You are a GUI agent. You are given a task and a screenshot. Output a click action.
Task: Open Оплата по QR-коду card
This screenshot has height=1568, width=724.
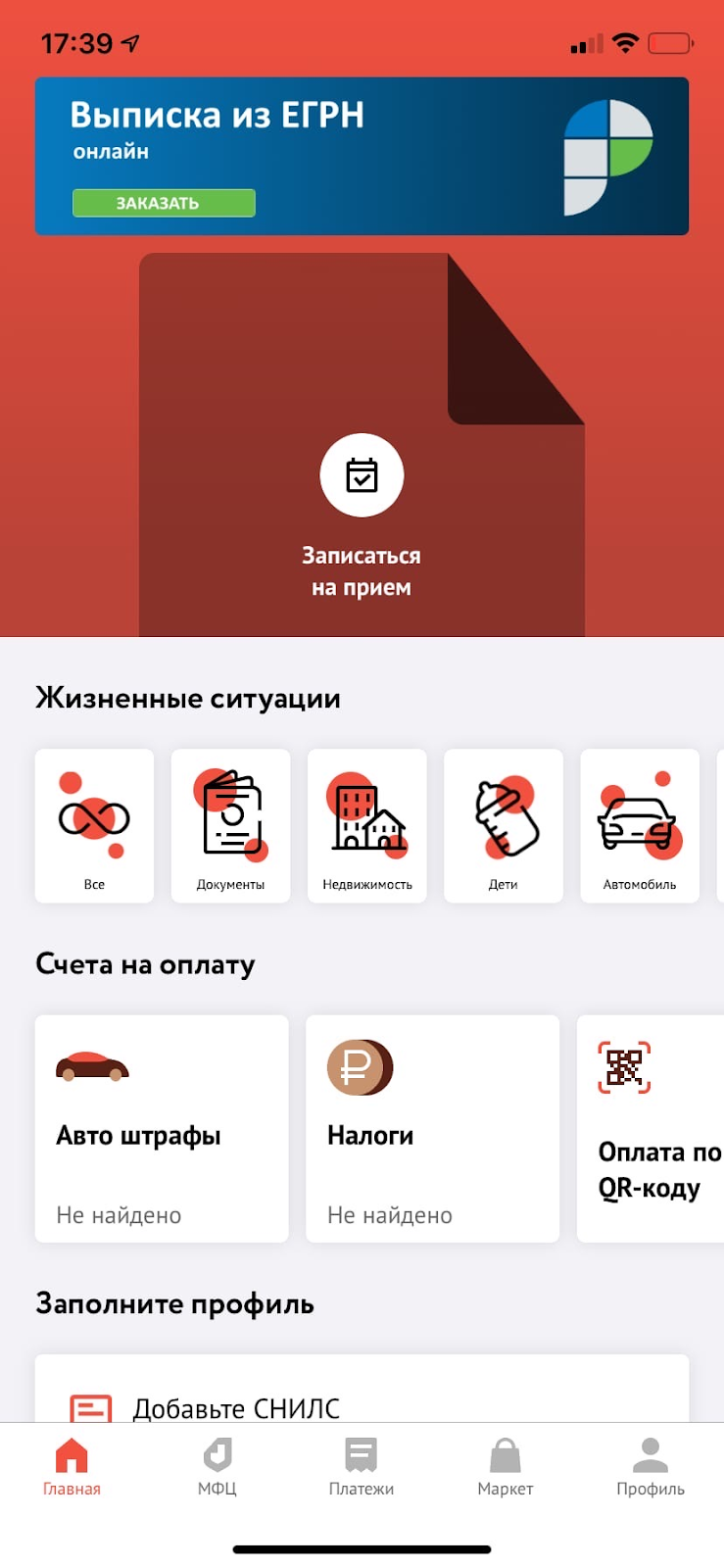tap(652, 1128)
